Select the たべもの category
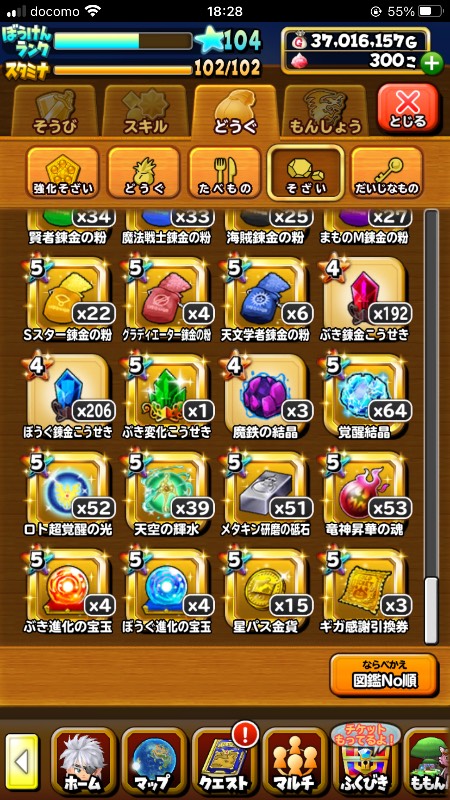Viewport: 450px width, 800px height. point(225,172)
